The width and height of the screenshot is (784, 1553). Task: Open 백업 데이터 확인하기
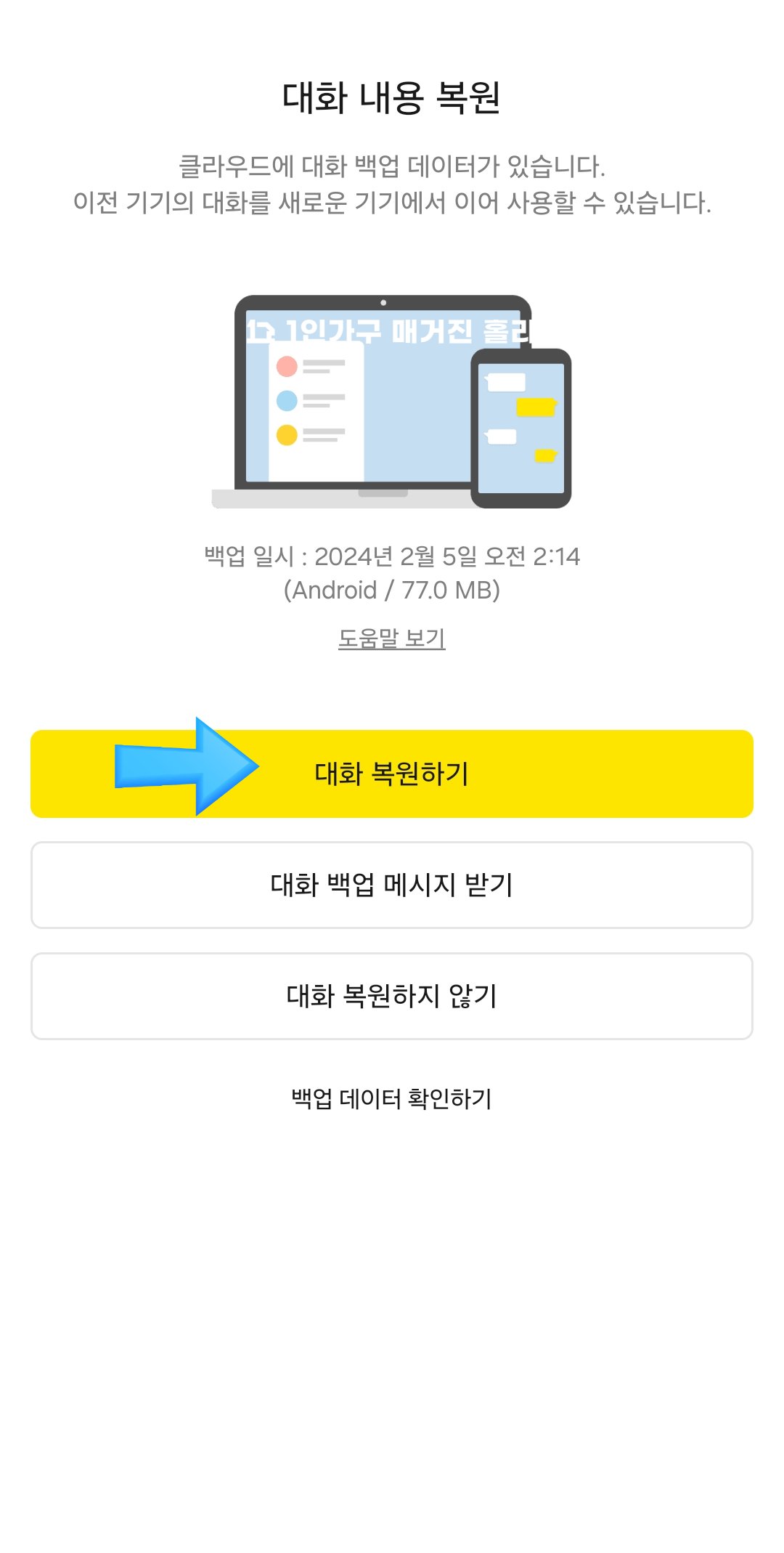point(392,1098)
